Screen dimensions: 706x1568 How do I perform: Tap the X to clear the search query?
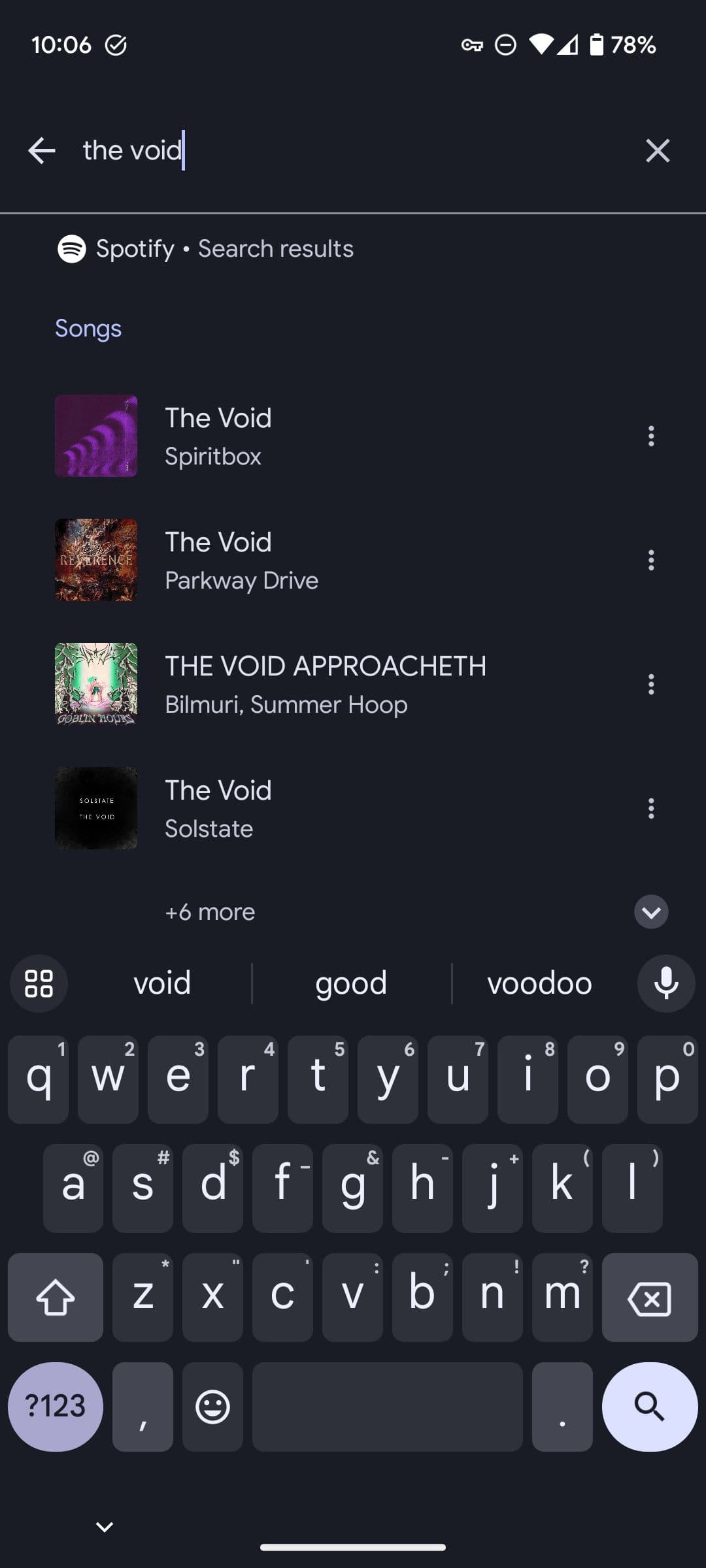click(x=658, y=150)
